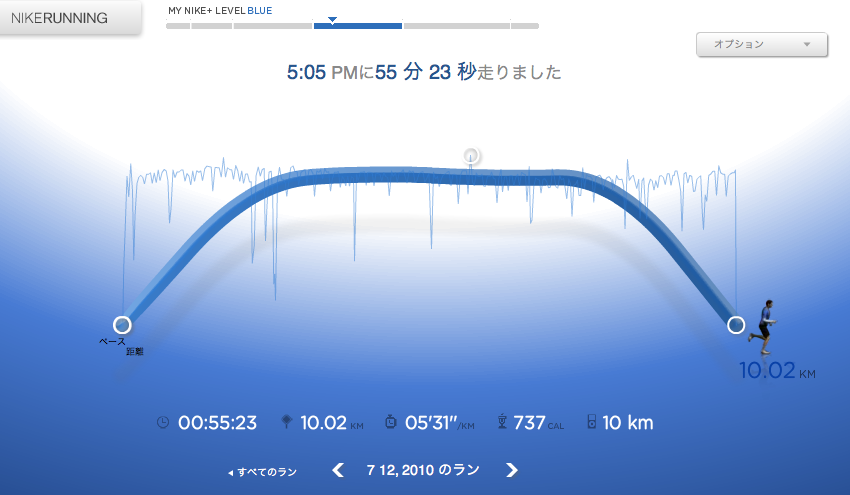Go to the previous run with the left arrow
Viewport: 850px width, 495px height.
(x=338, y=470)
